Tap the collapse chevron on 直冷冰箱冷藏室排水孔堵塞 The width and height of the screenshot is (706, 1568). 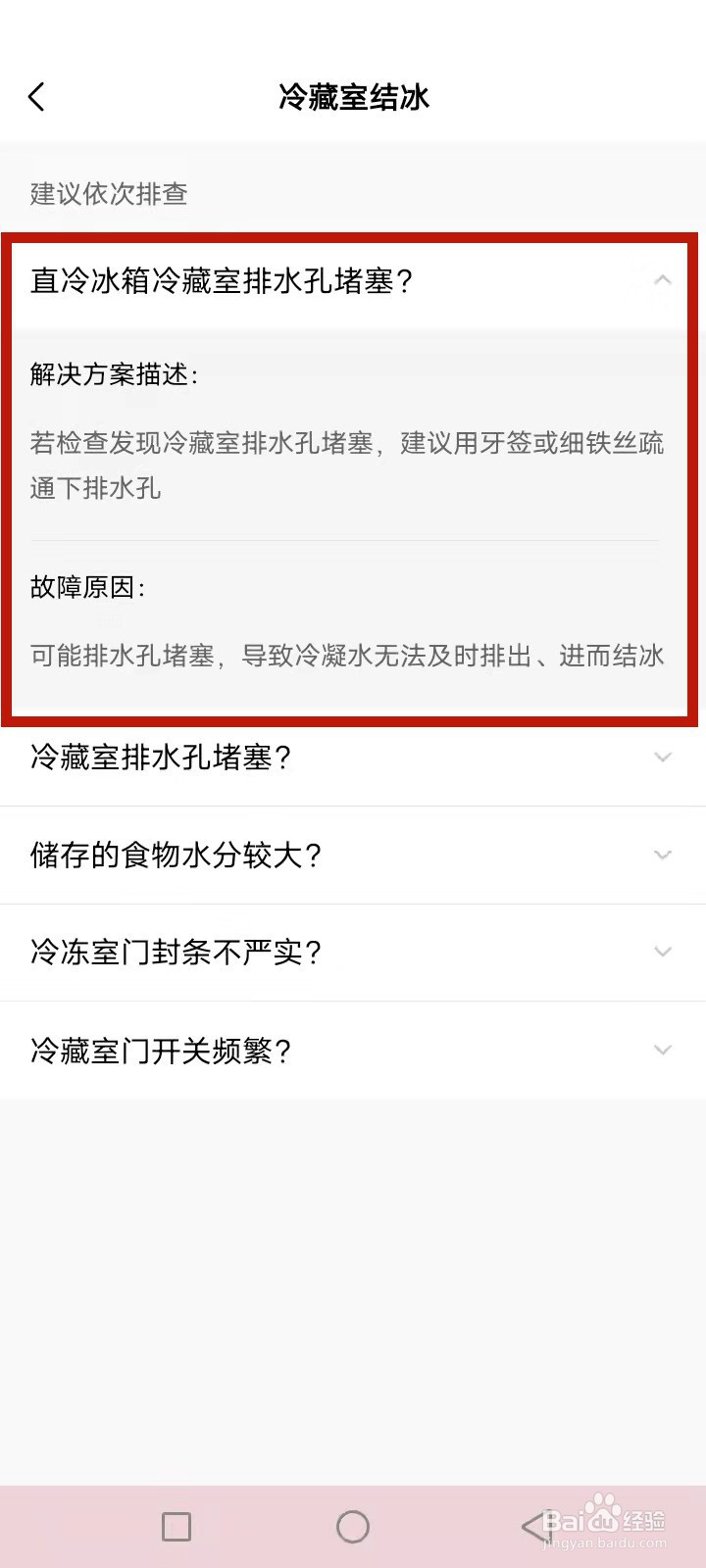point(663,281)
